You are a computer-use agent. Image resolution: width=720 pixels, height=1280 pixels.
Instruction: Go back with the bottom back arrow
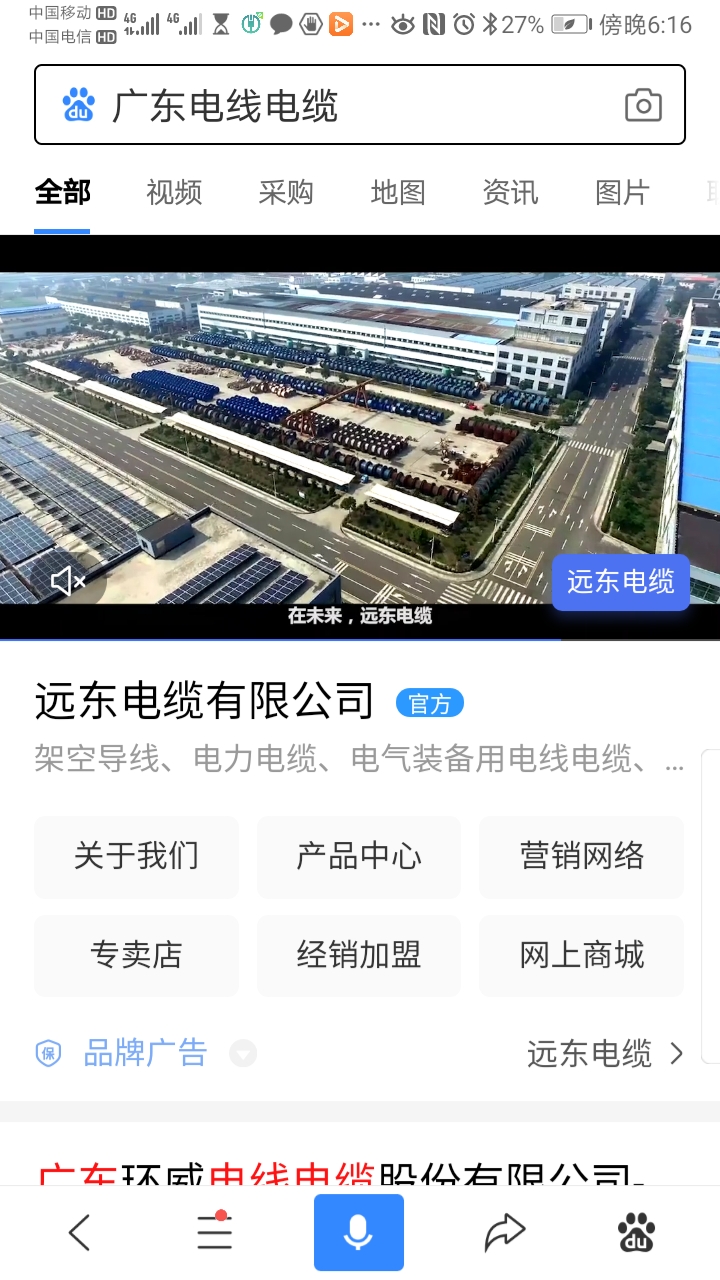(80, 1232)
